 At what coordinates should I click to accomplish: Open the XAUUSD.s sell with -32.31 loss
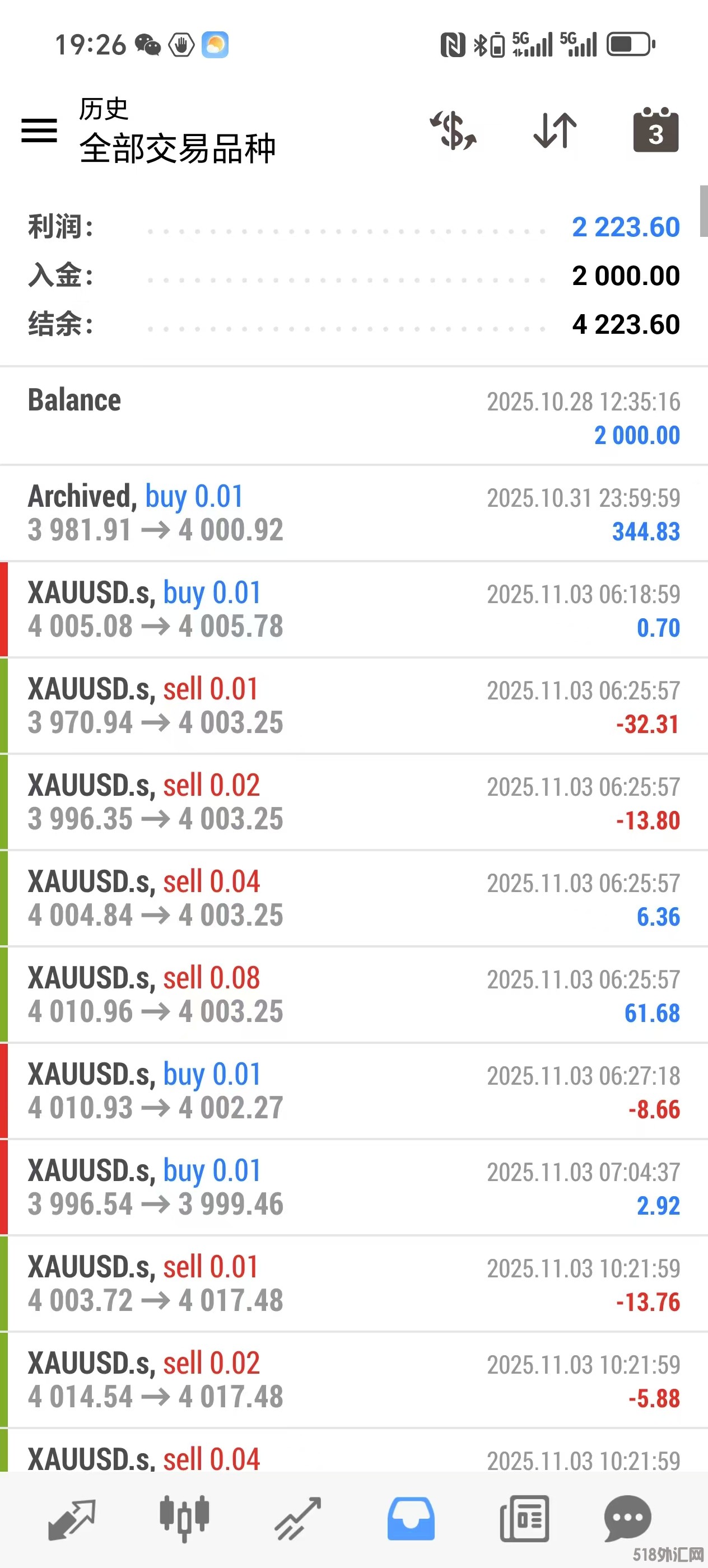[x=353, y=706]
